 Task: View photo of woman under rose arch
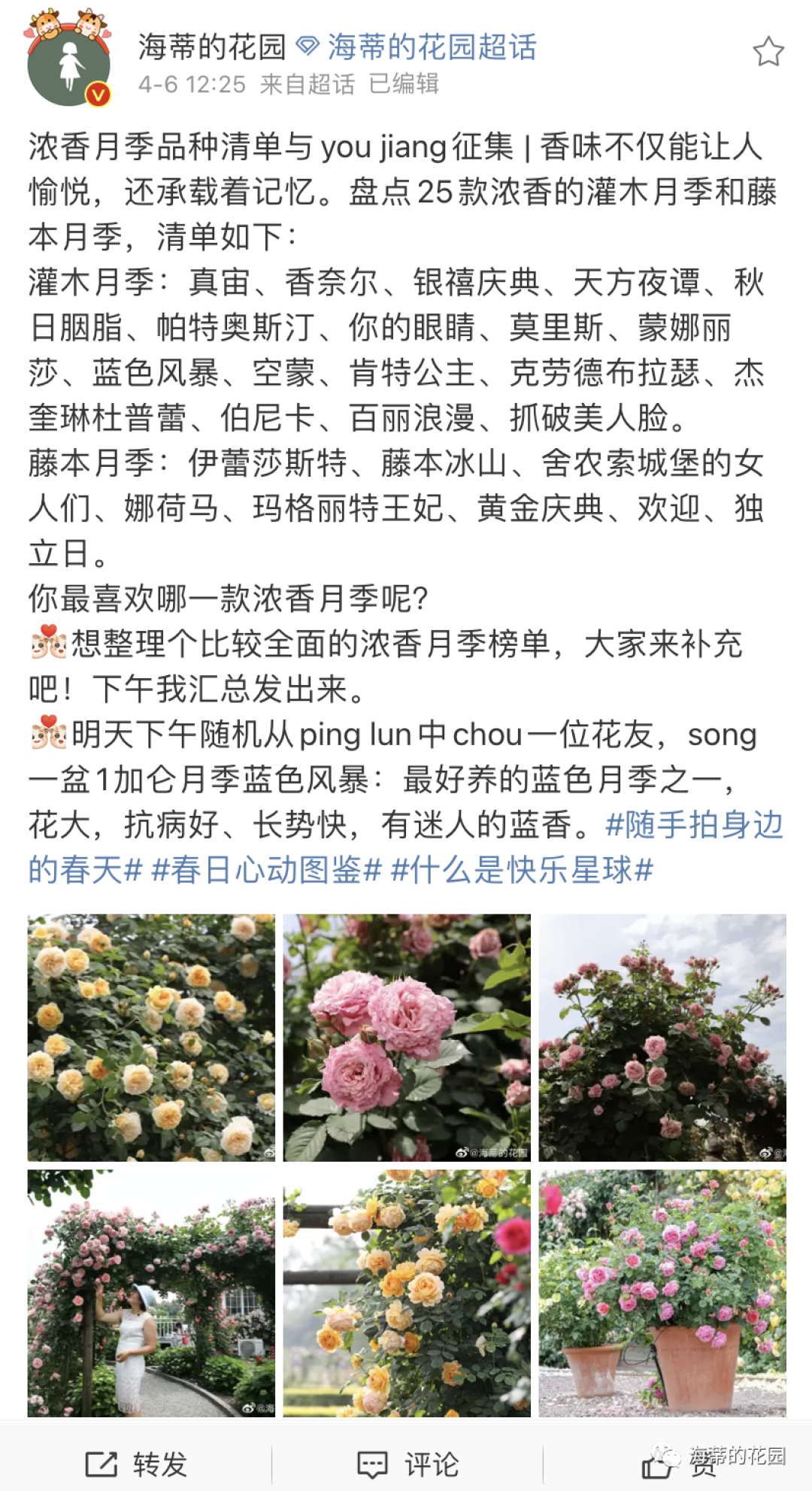151,1293
